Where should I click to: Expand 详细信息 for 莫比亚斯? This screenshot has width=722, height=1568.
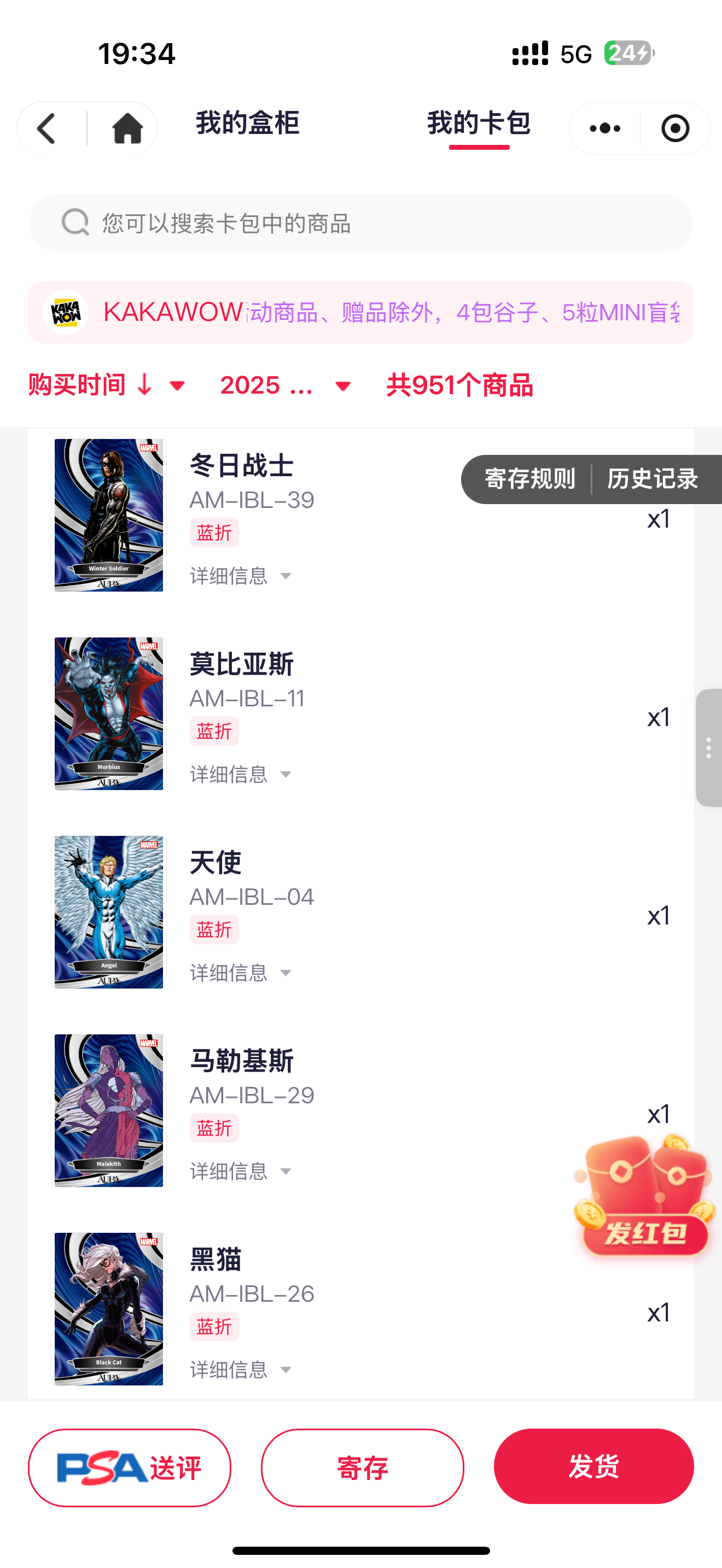[x=241, y=774]
